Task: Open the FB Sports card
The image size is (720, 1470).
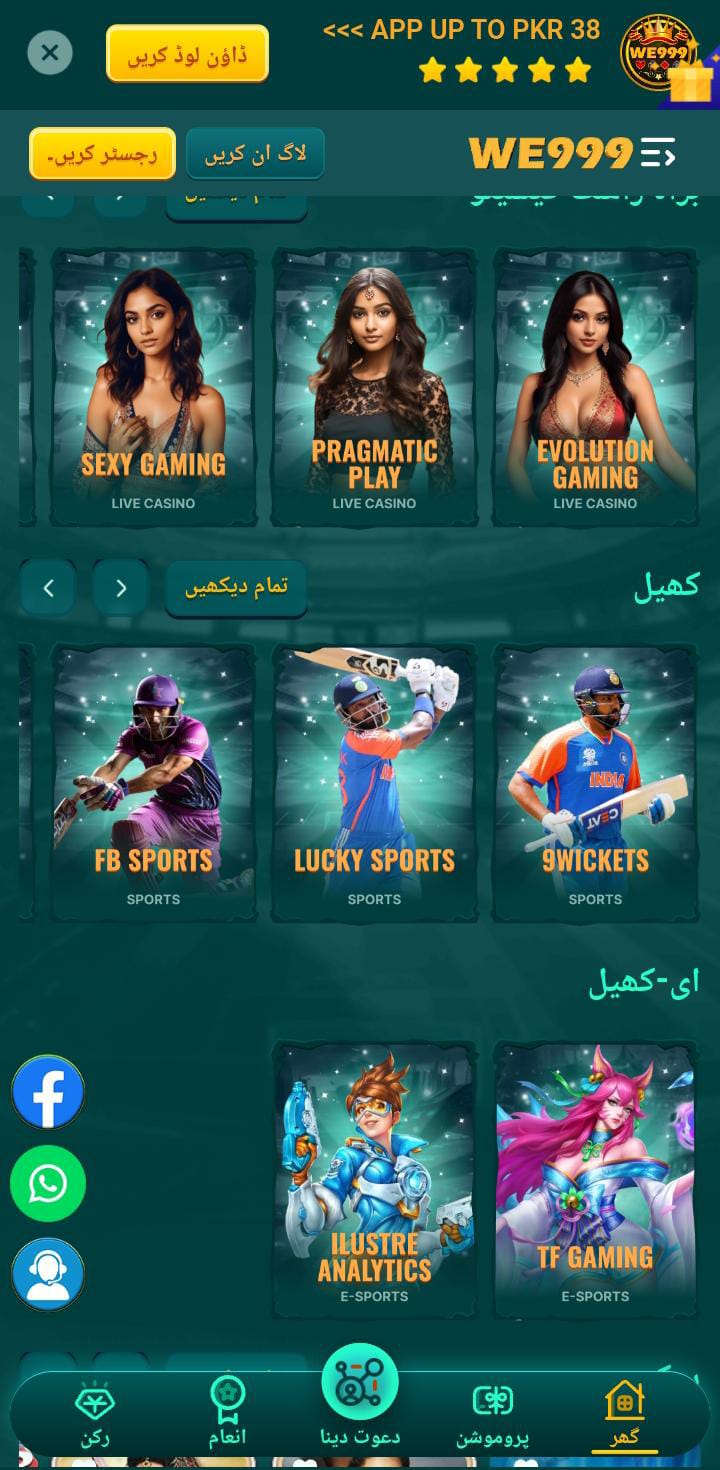Action: (153, 784)
